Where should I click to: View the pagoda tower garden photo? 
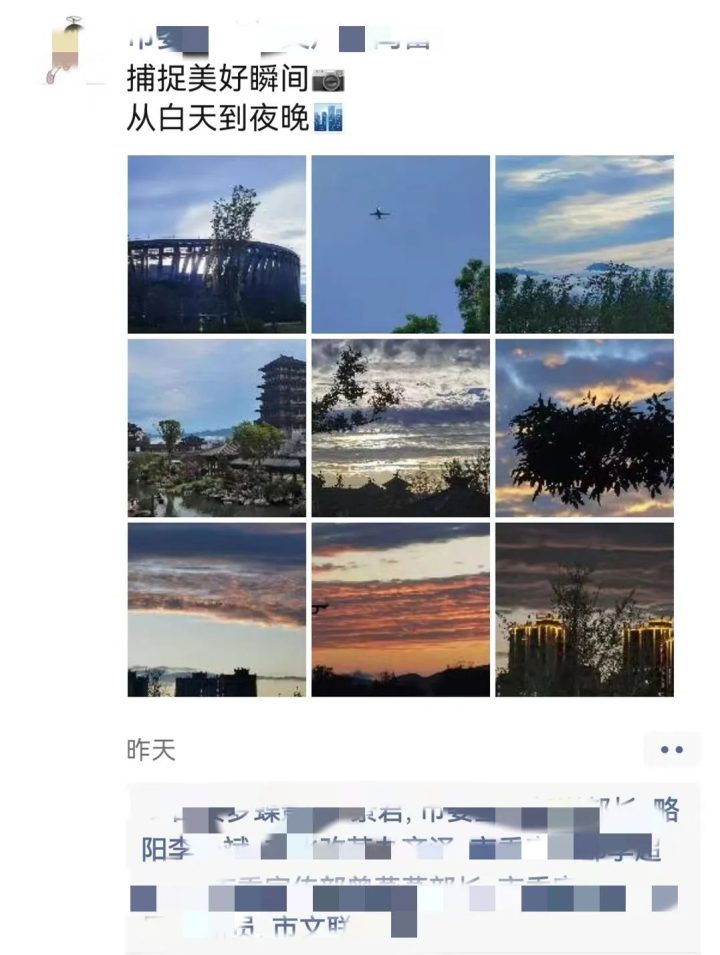tap(216, 428)
